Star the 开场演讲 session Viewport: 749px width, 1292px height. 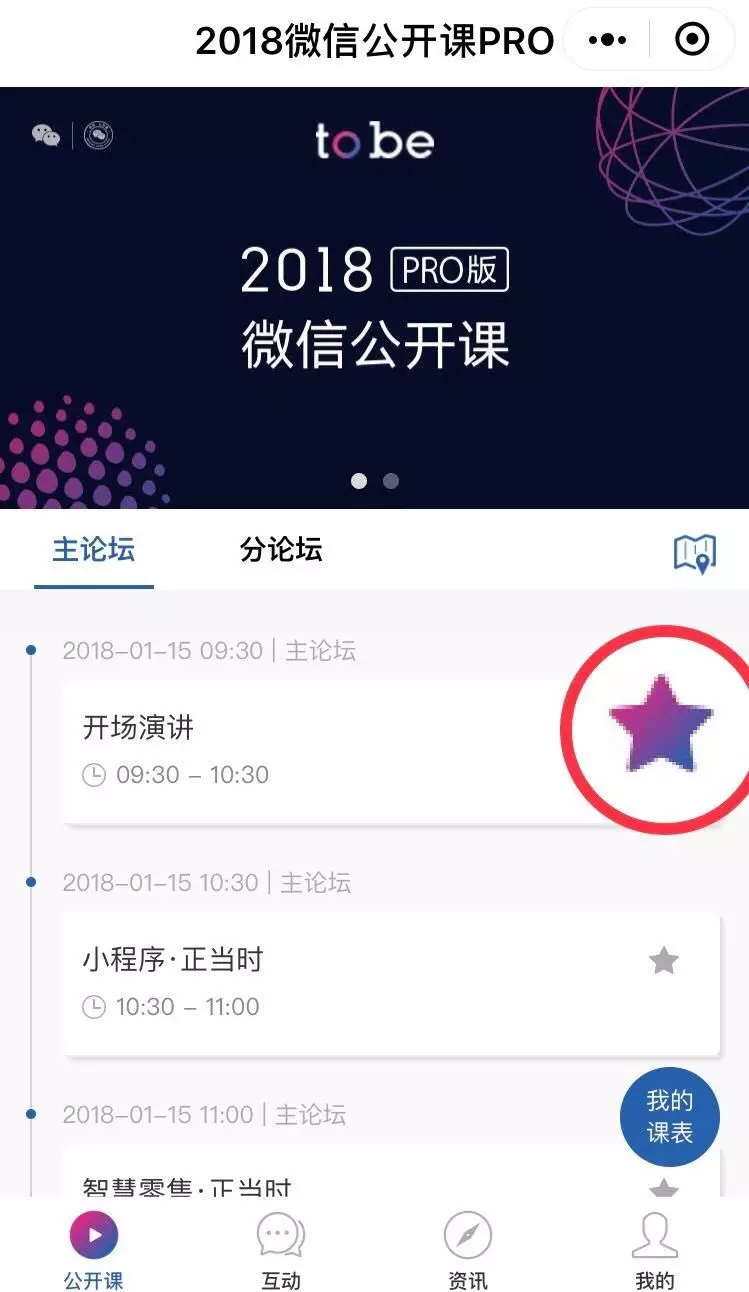pos(660,724)
